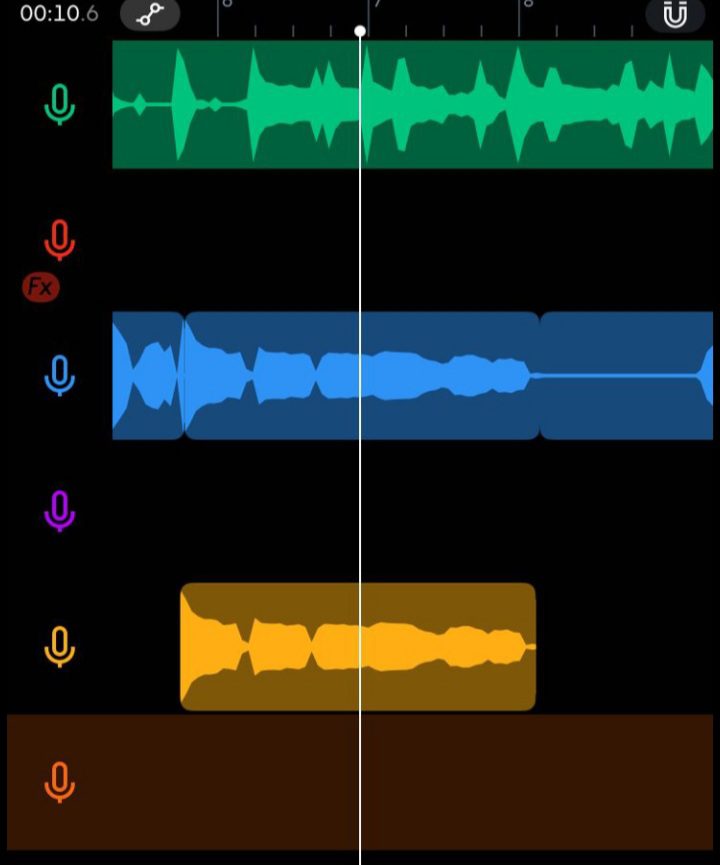This screenshot has width=720, height=865.
Task: Open the Fx effects badge on the red track
Action: (x=40, y=288)
